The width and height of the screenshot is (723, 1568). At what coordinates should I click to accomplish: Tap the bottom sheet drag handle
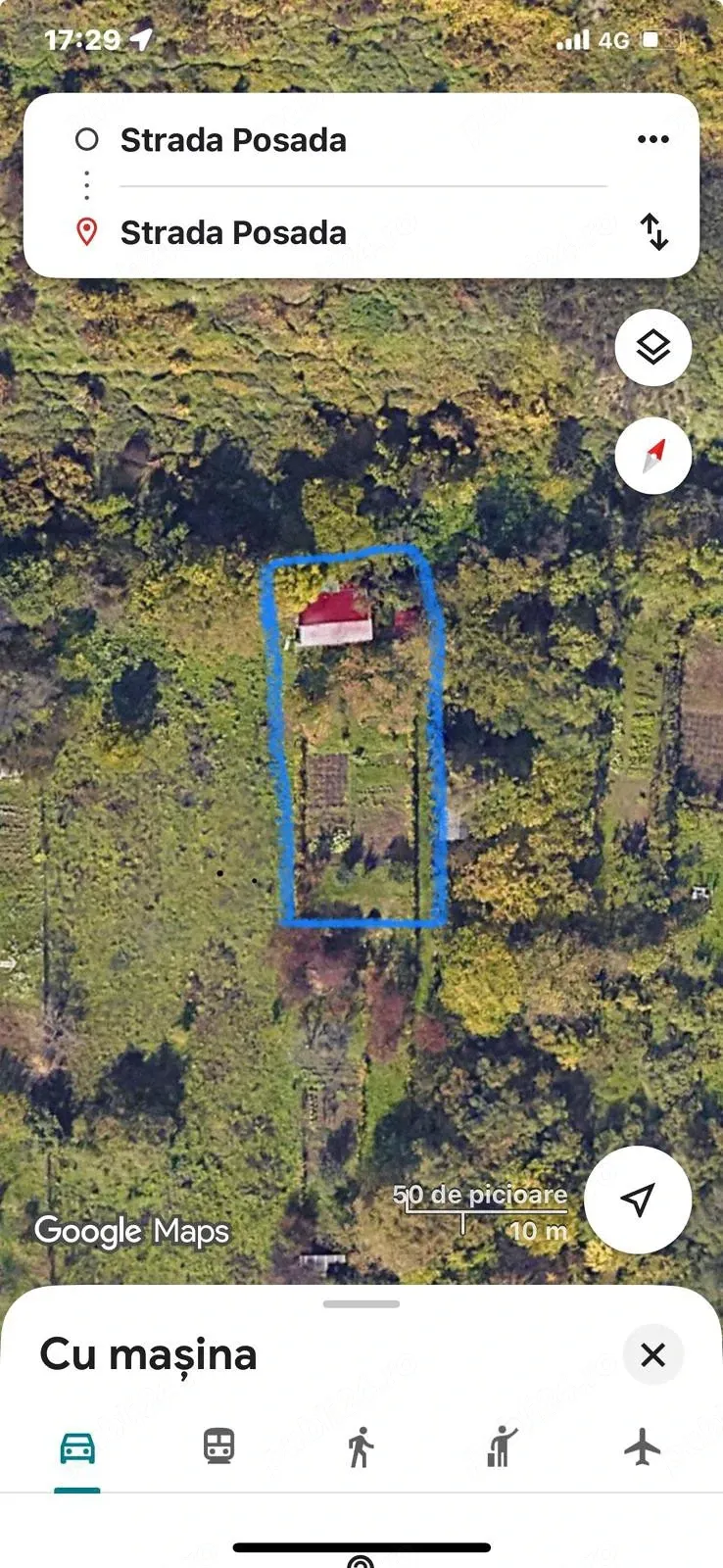361,1303
